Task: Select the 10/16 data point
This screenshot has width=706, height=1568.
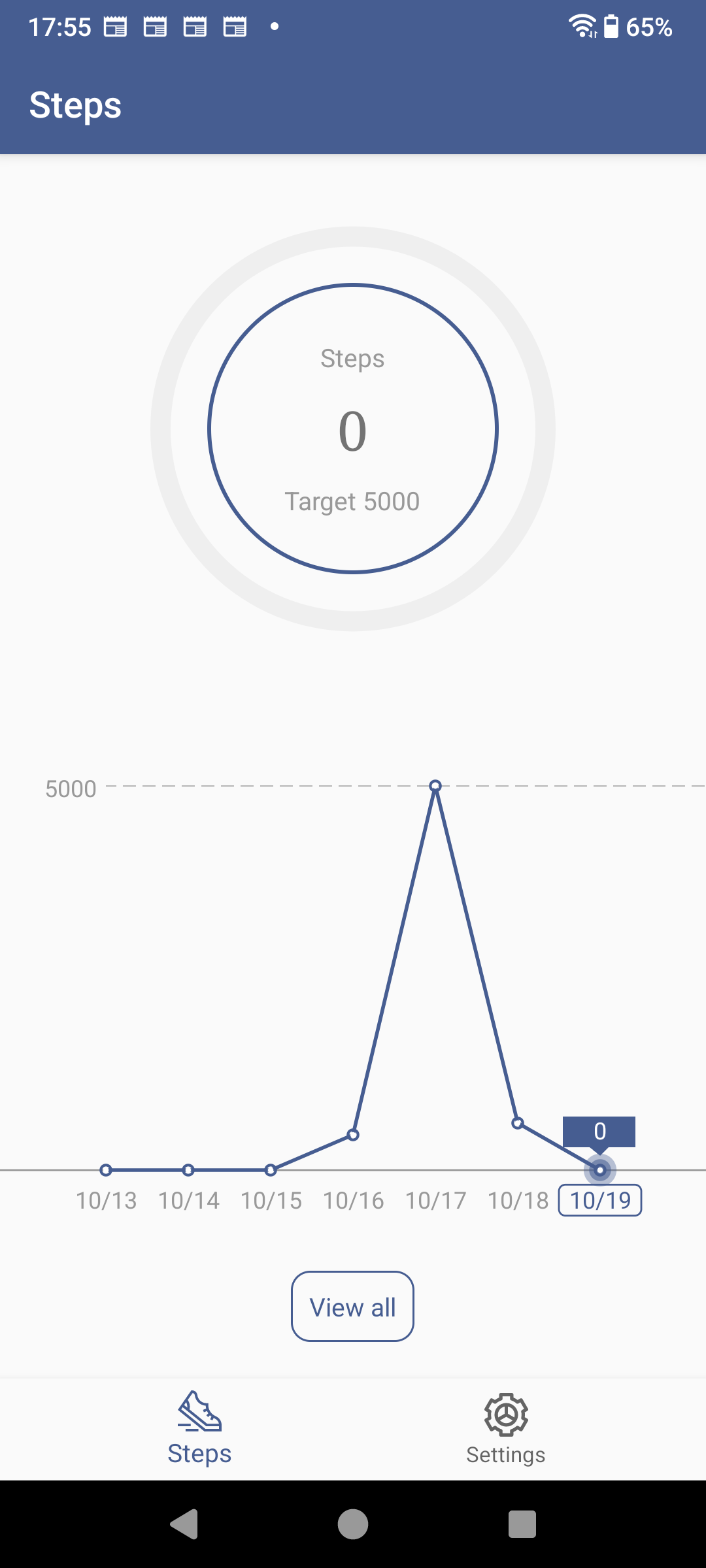Action: click(x=353, y=1135)
